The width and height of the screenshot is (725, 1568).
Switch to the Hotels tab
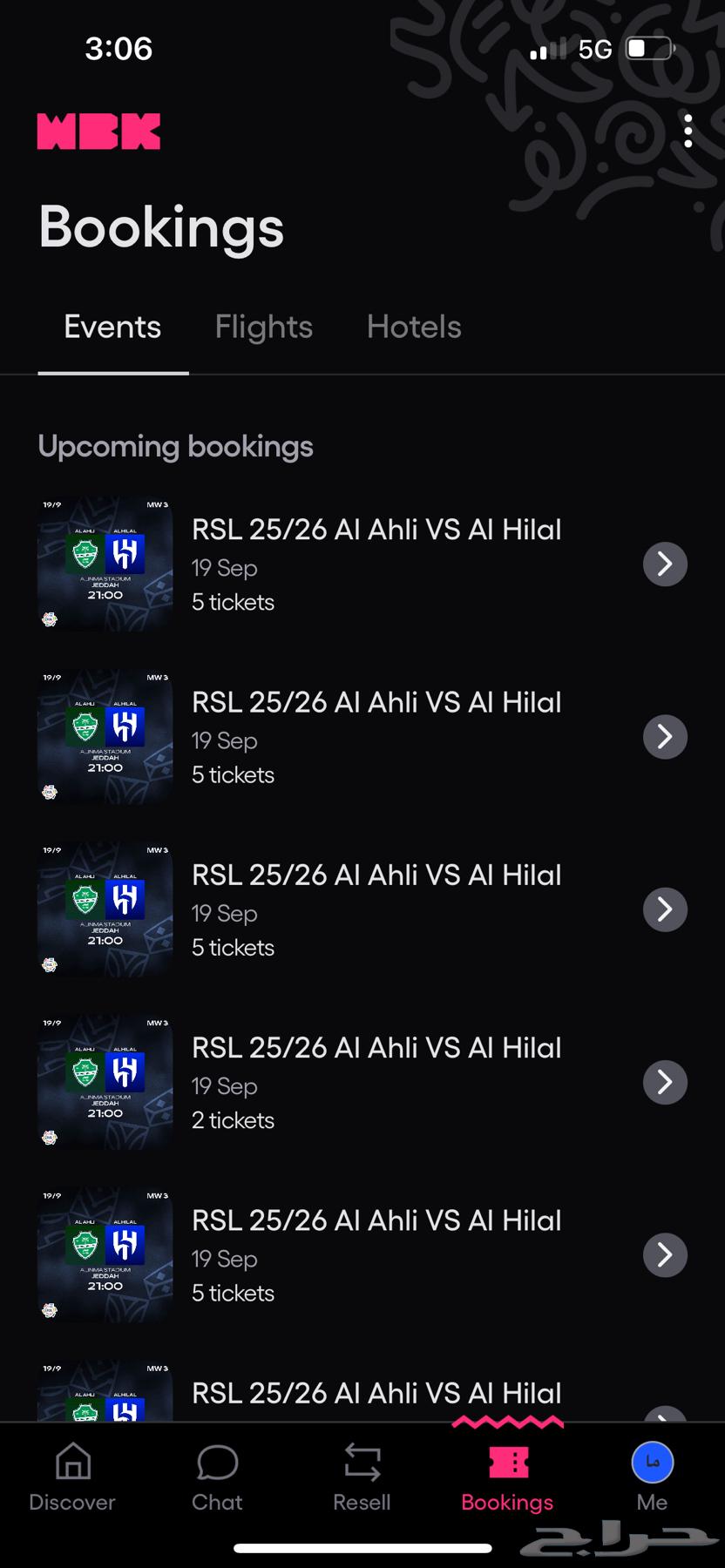pos(414,327)
